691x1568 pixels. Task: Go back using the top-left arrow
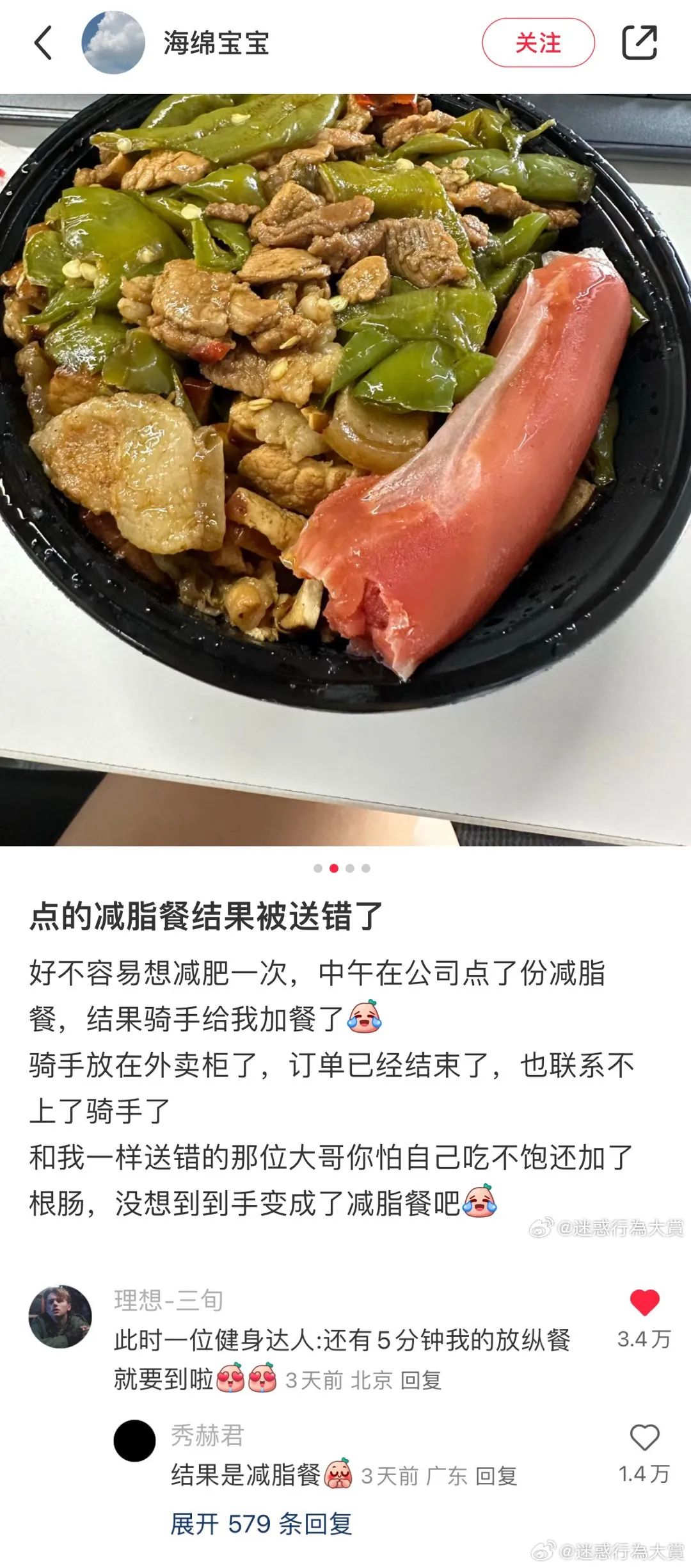(x=43, y=43)
